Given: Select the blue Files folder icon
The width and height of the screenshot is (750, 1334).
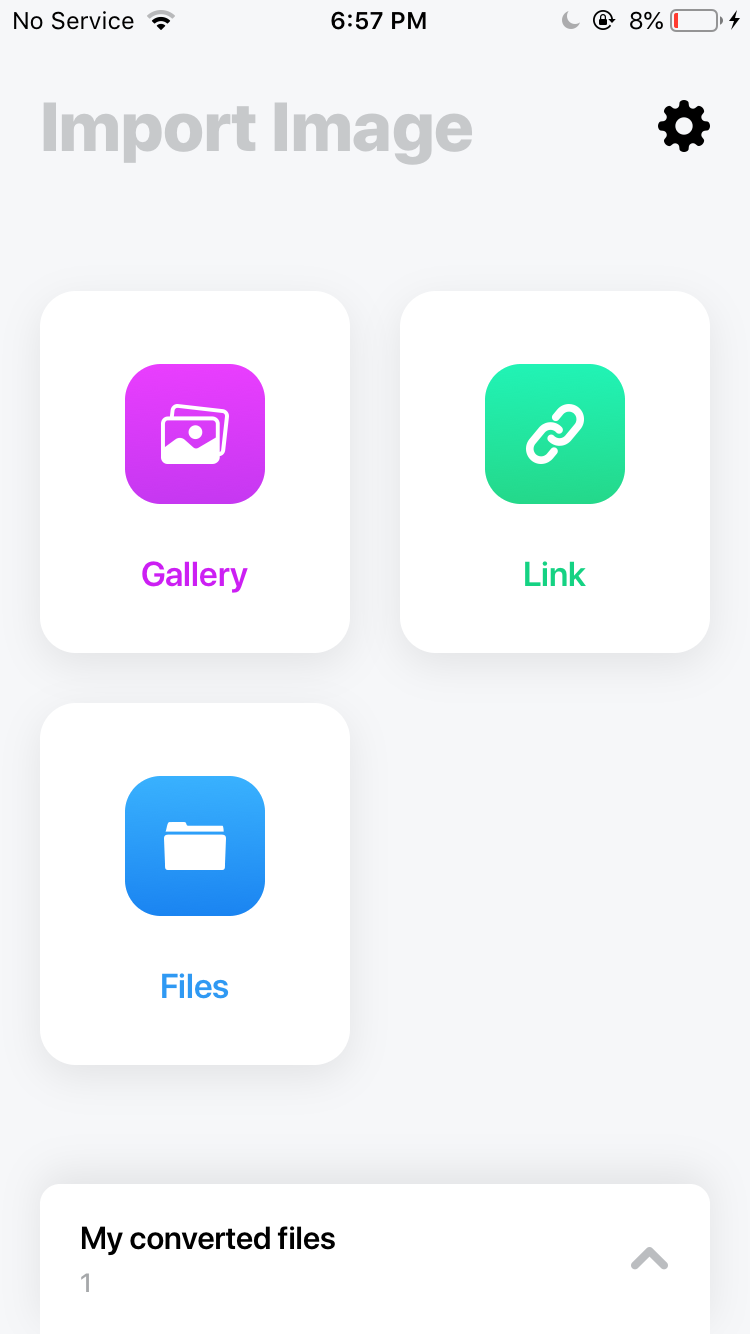Looking at the screenshot, I should 194,845.
